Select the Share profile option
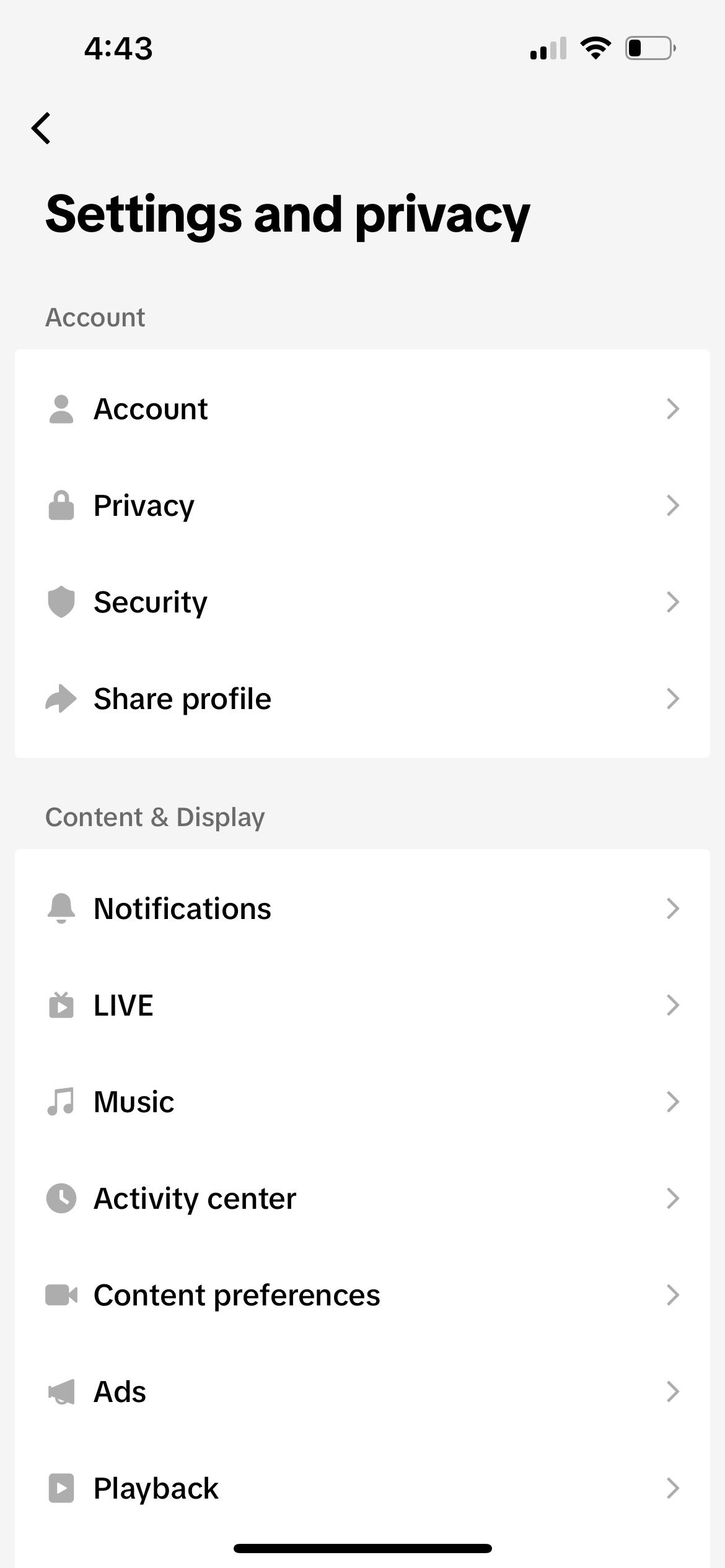The width and height of the screenshot is (725, 1568). (362, 698)
